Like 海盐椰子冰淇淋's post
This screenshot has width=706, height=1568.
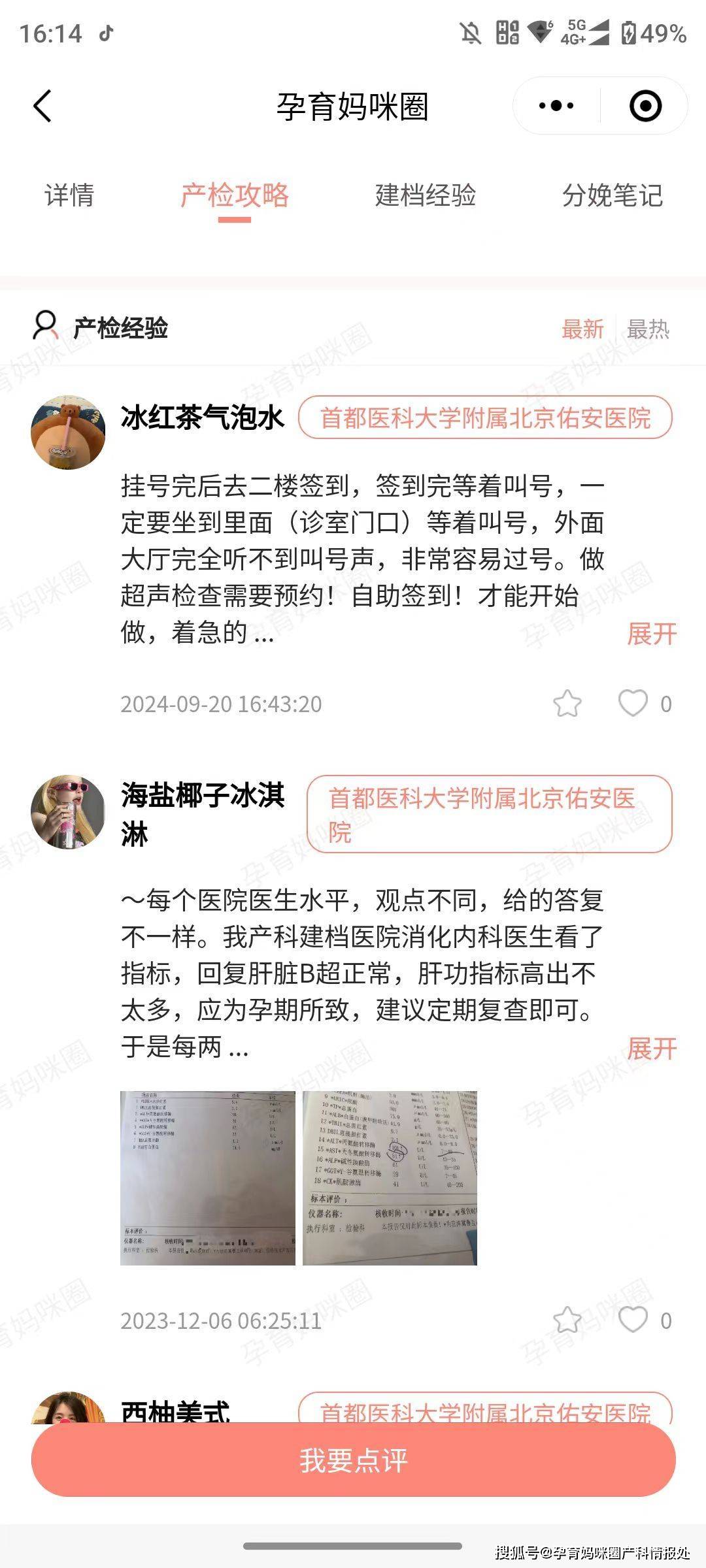click(633, 1320)
